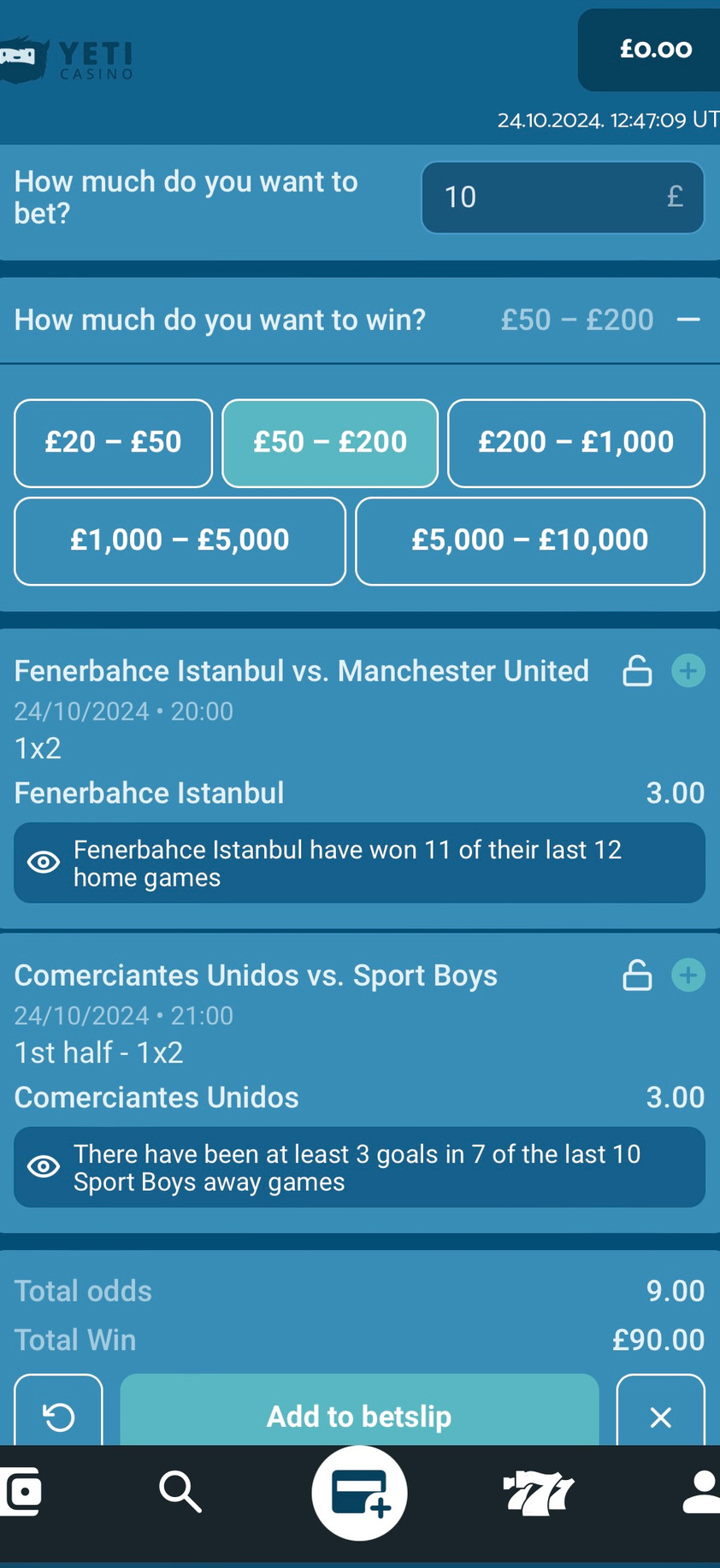Open the search tab in bottom navigation
The height and width of the screenshot is (1568, 720).
tap(180, 1492)
